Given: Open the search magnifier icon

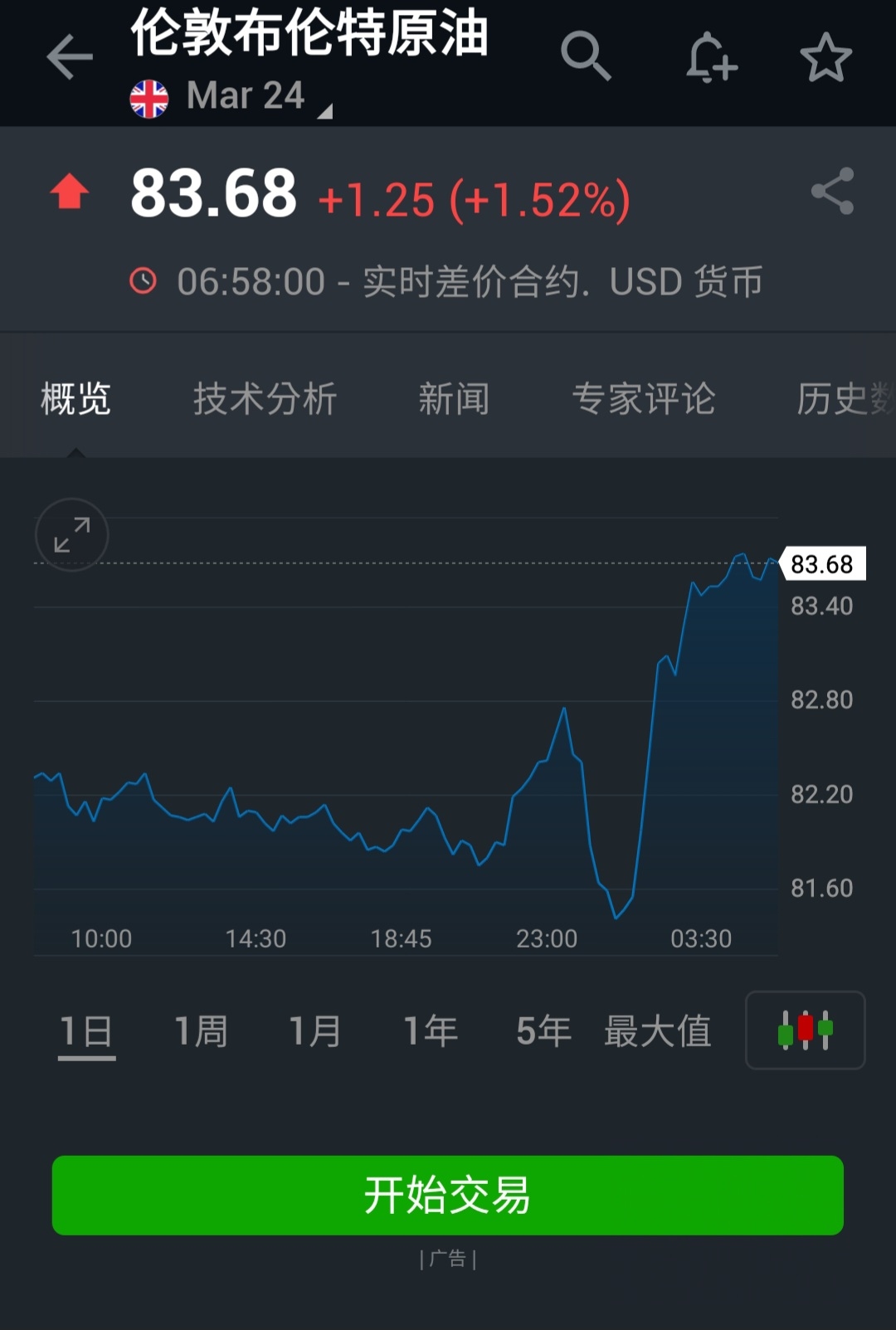Looking at the screenshot, I should click(x=586, y=56).
